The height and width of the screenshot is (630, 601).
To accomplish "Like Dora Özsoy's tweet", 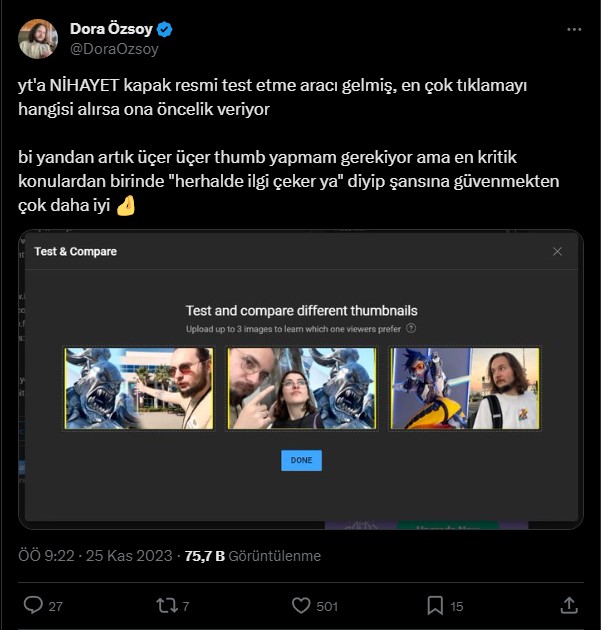I will pyautogui.click(x=302, y=605).
